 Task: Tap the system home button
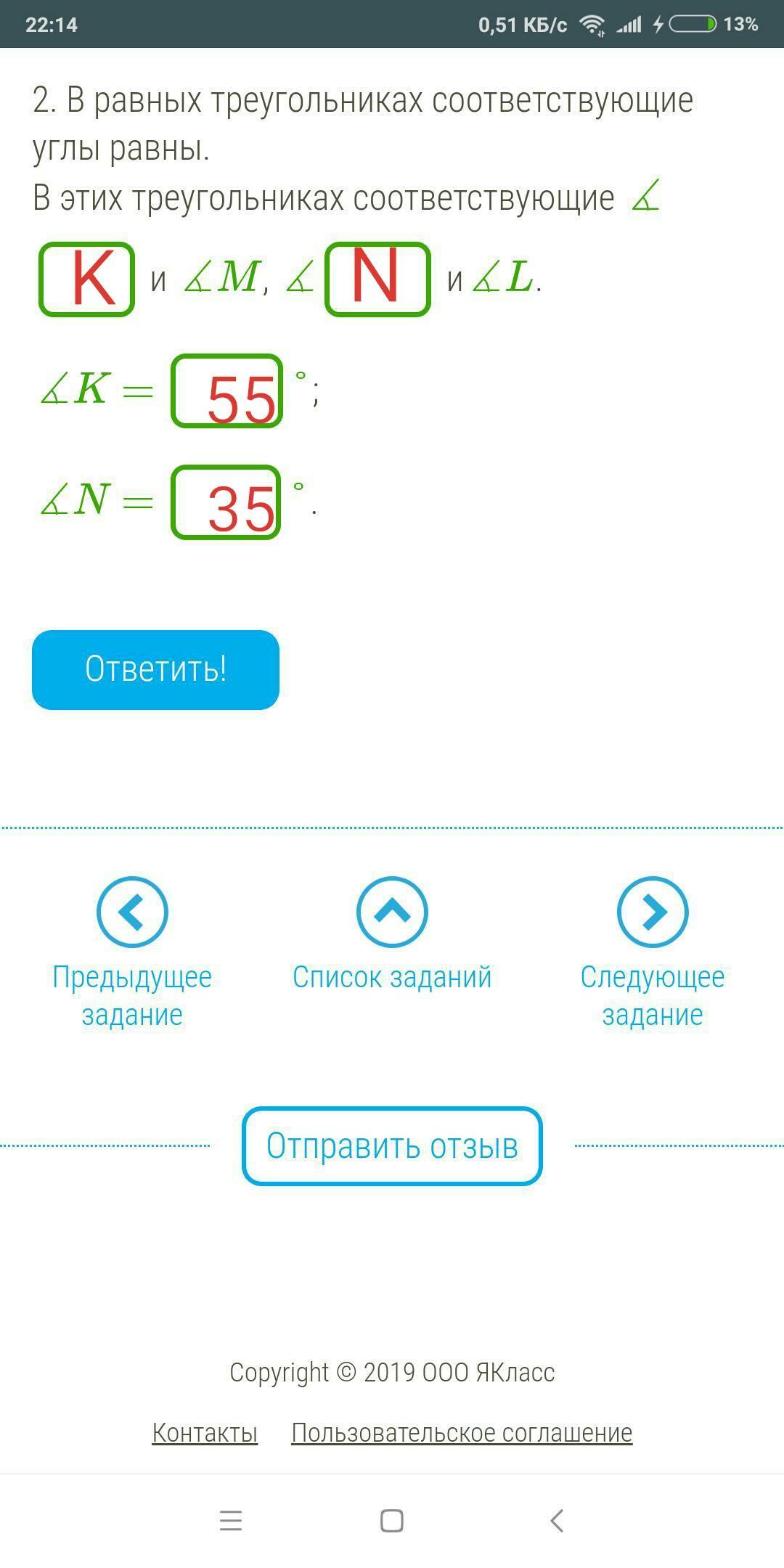392,1521
